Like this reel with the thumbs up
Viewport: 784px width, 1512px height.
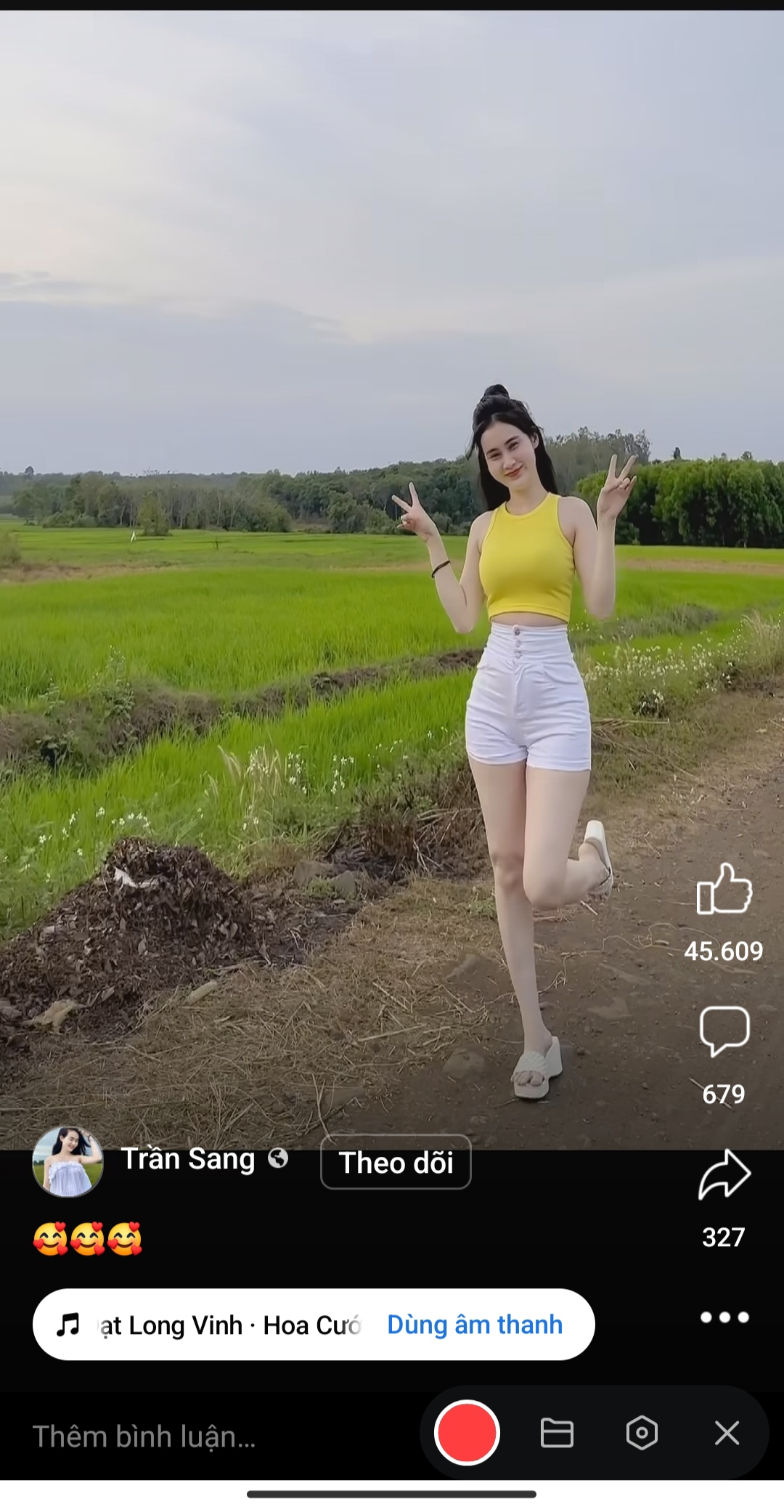pyautogui.click(x=724, y=890)
